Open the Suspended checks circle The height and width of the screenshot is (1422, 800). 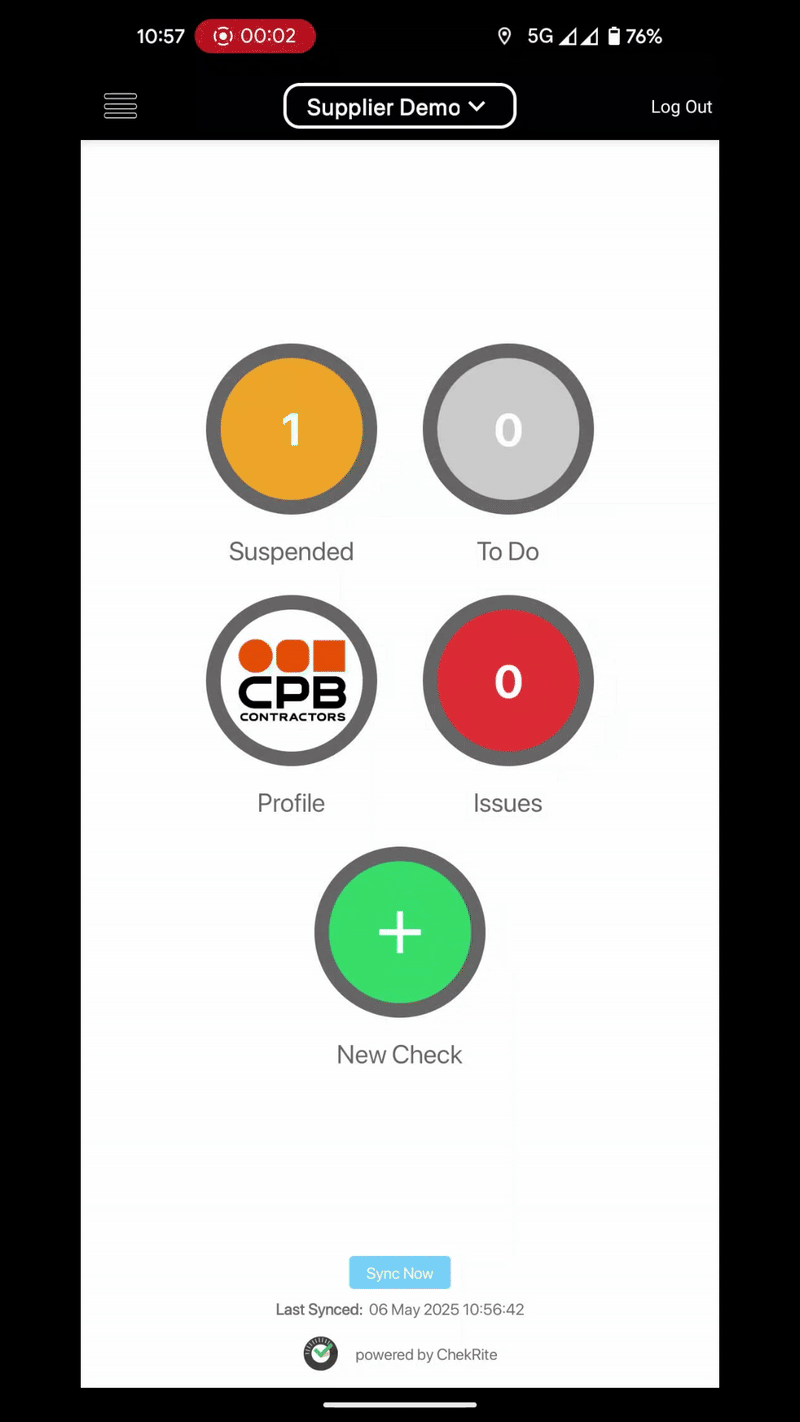point(291,429)
